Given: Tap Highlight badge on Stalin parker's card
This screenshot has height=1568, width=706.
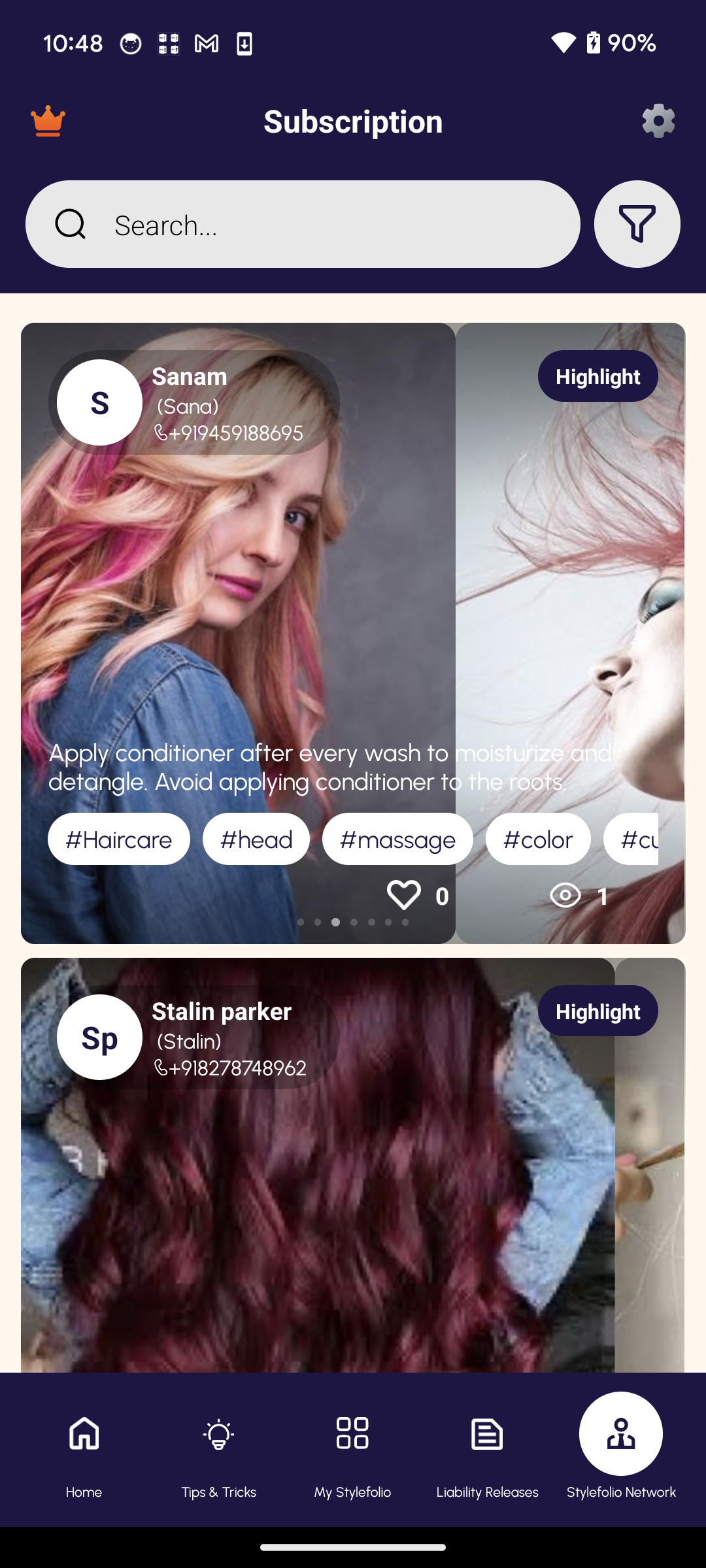Looking at the screenshot, I should (597, 1011).
